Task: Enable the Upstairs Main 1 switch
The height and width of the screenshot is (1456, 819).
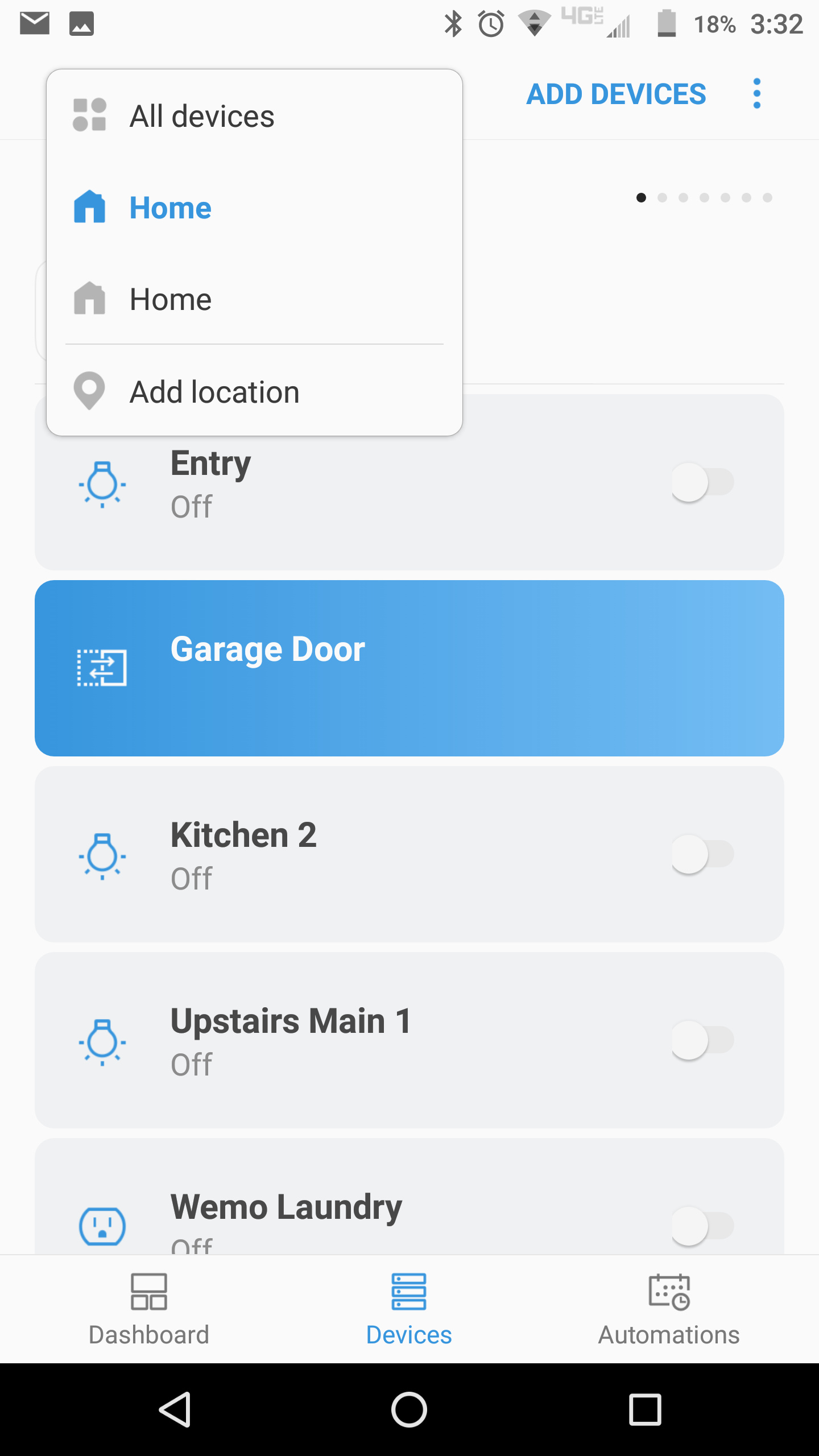Action: [x=702, y=1040]
